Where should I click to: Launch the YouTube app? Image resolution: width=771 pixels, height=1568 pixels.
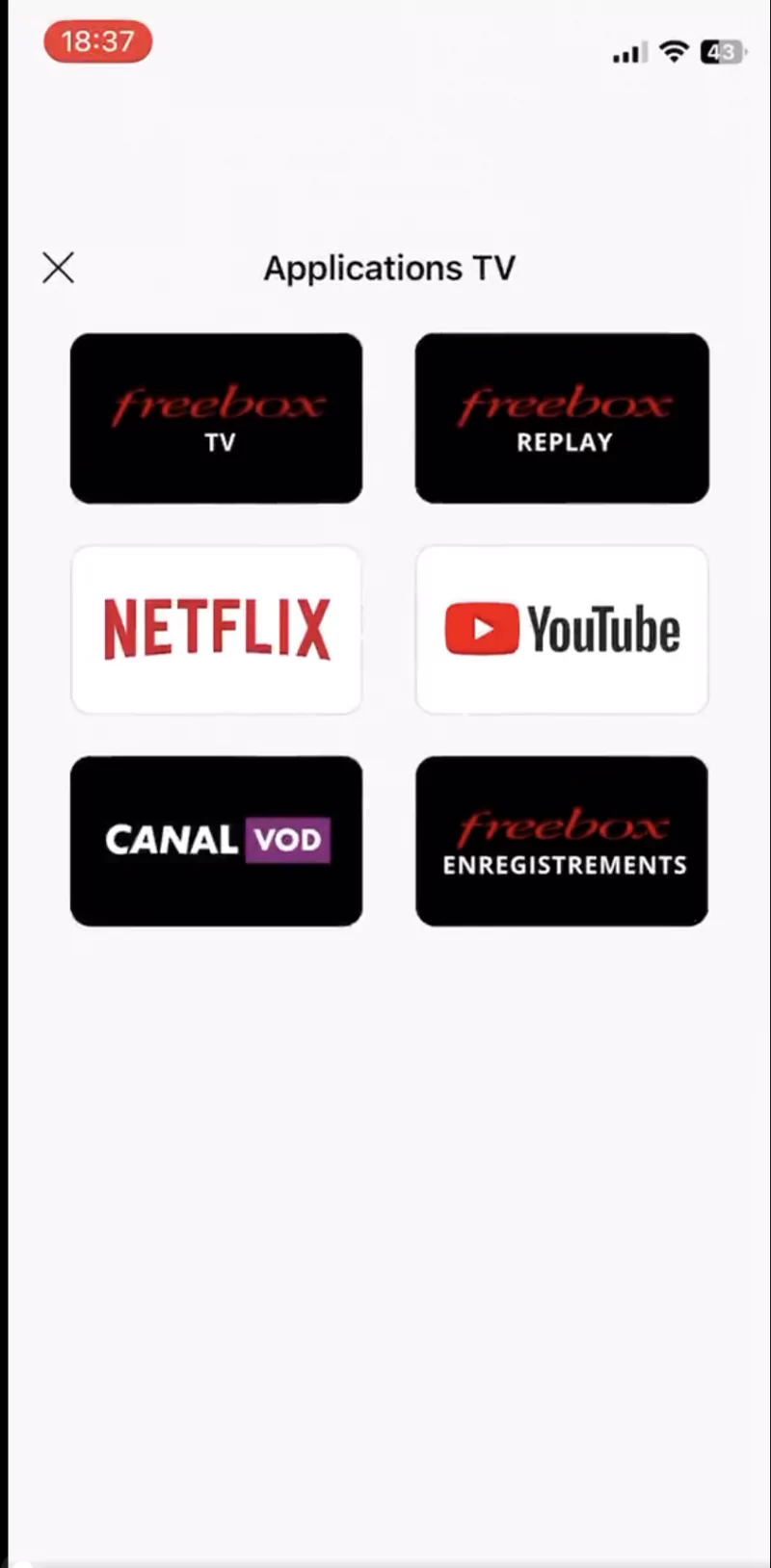coord(562,630)
